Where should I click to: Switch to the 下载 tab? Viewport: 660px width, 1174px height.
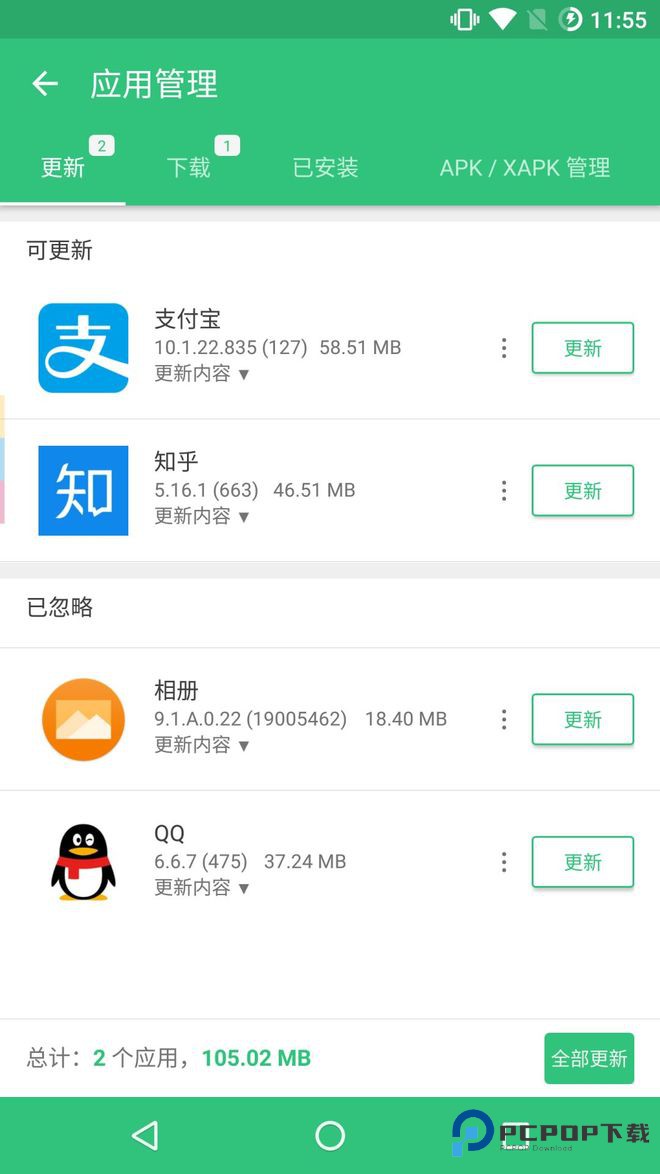(189, 168)
